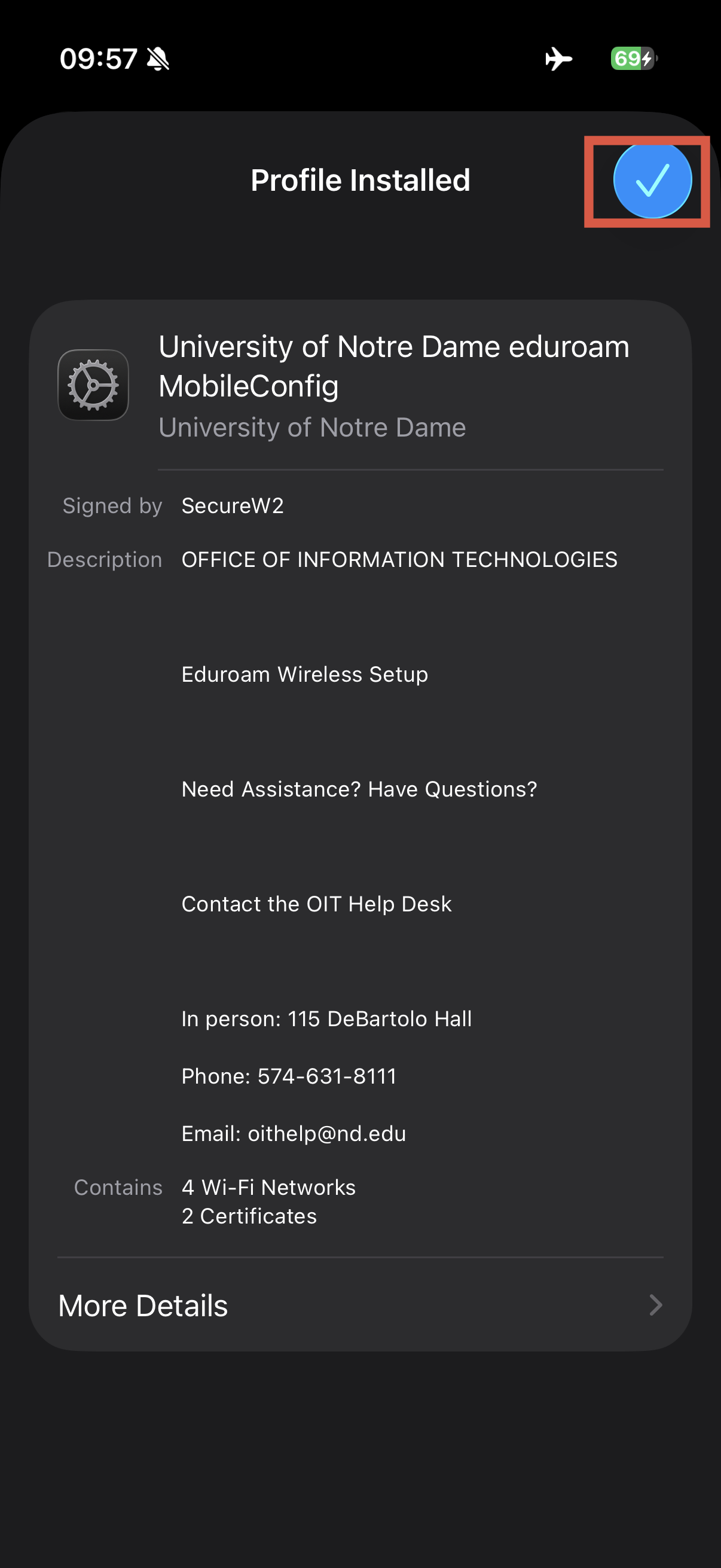Tap the blue checkmark done button
This screenshot has width=721, height=1568.
pyautogui.click(x=652, y=181)
